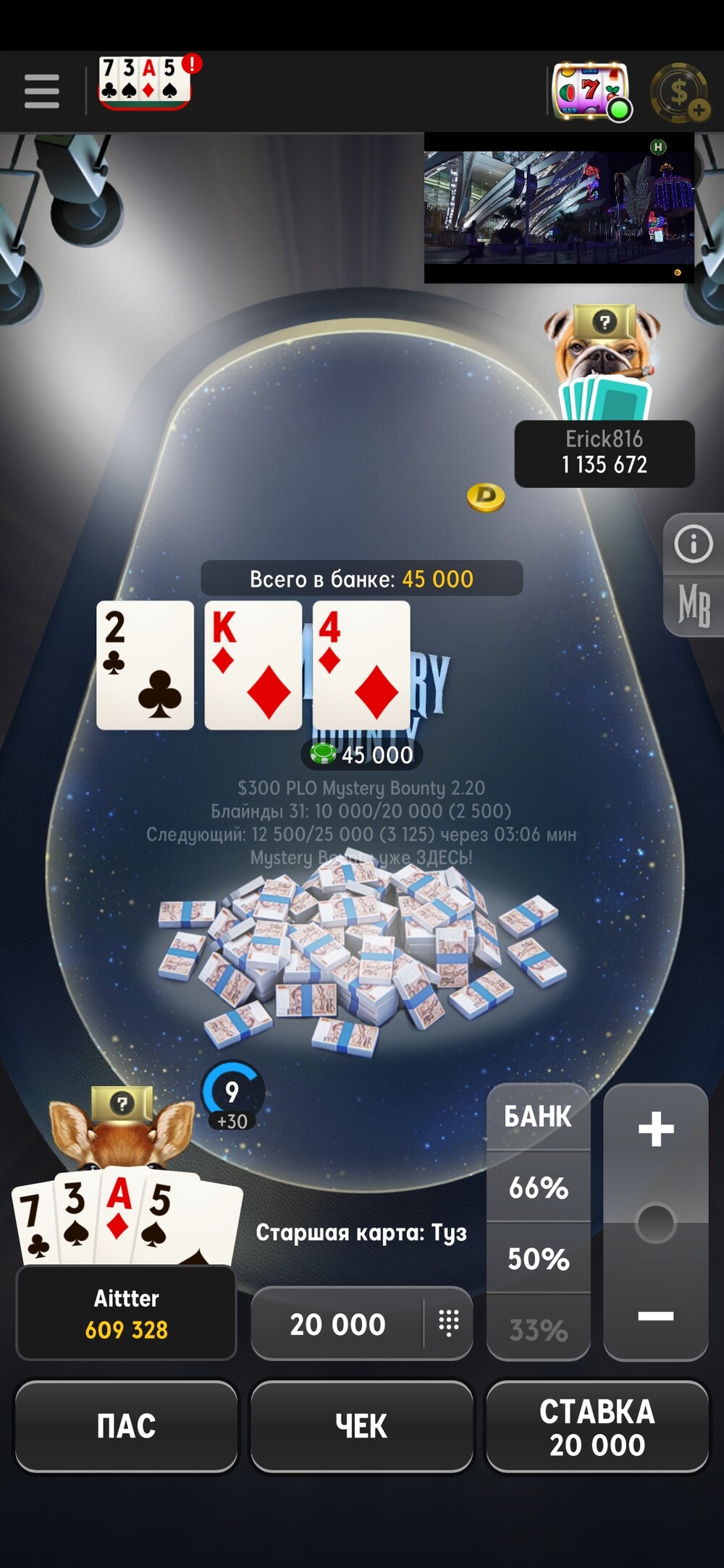Screen dimensions: 724x1568
Task: Open the table info button
Action: click(693, 543)
